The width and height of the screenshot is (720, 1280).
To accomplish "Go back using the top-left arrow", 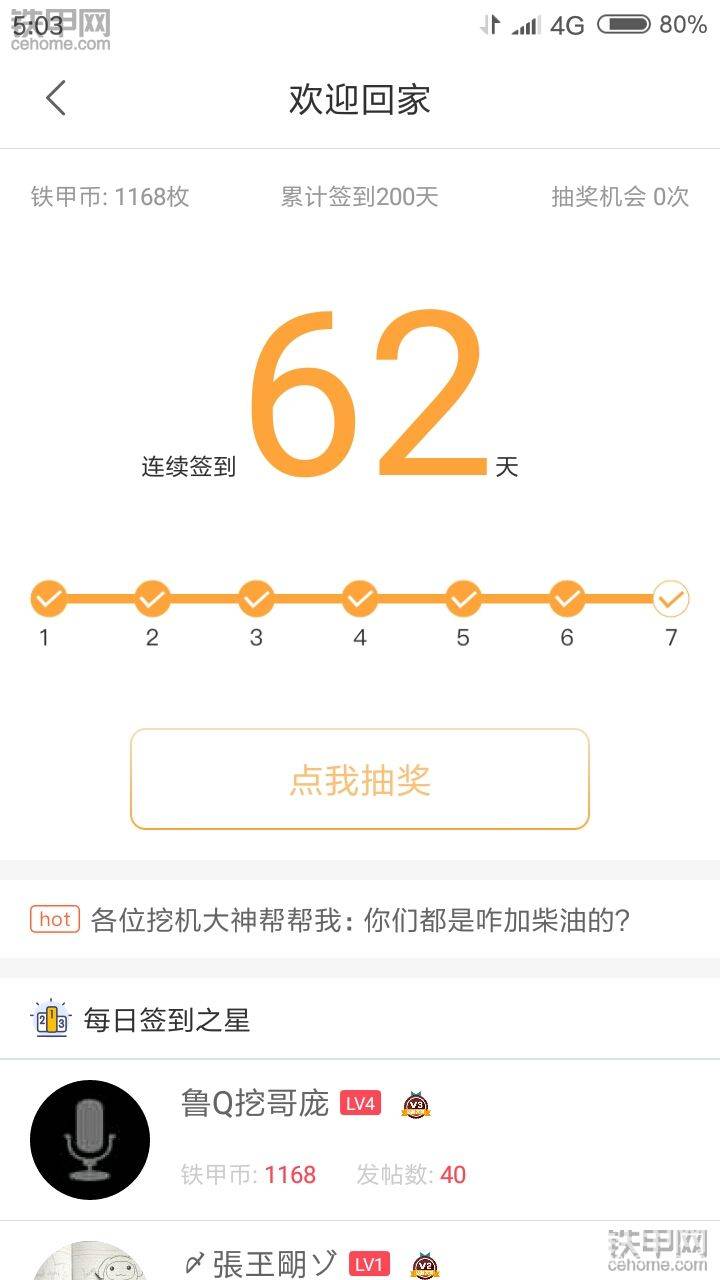I will (55, 98).
